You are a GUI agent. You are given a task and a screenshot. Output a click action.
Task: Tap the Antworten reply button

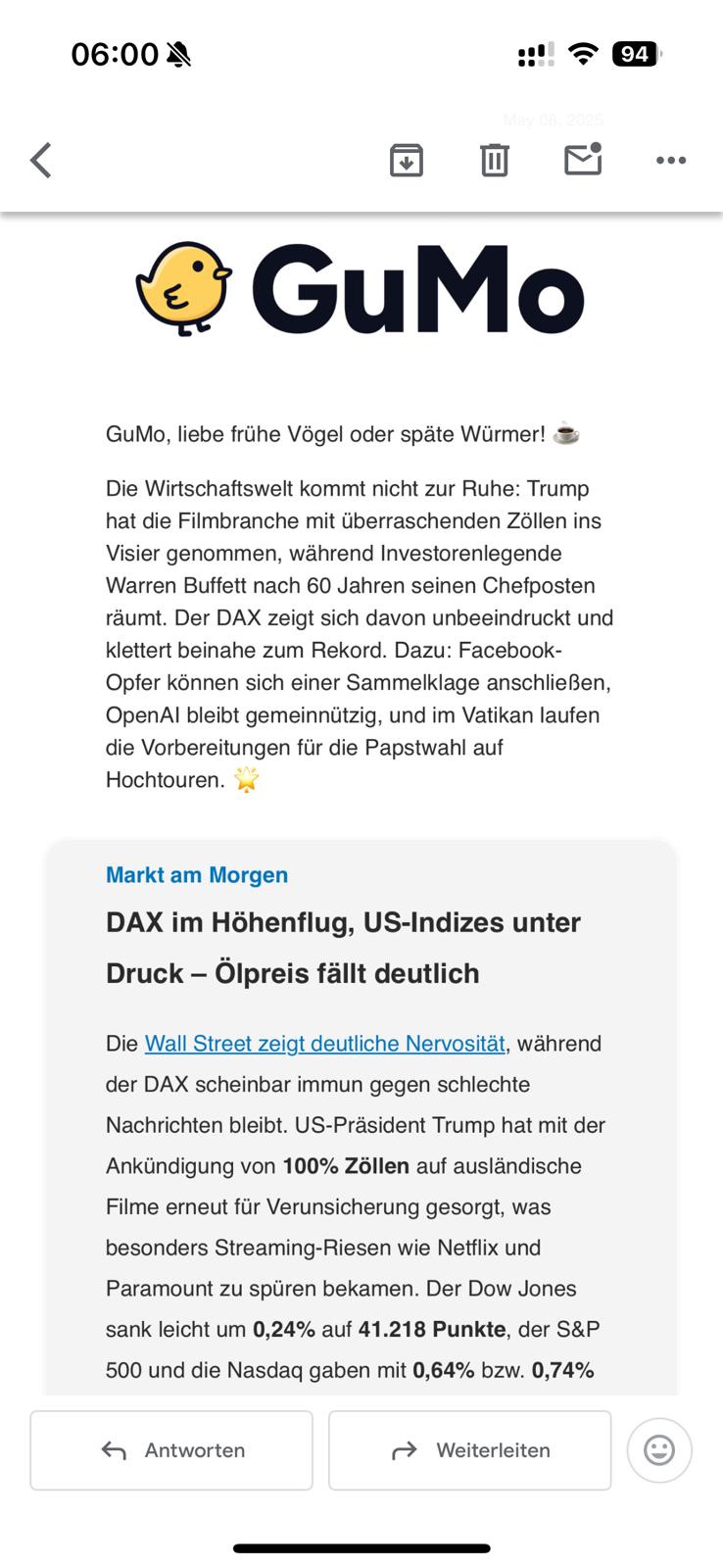click(171, 1450)
